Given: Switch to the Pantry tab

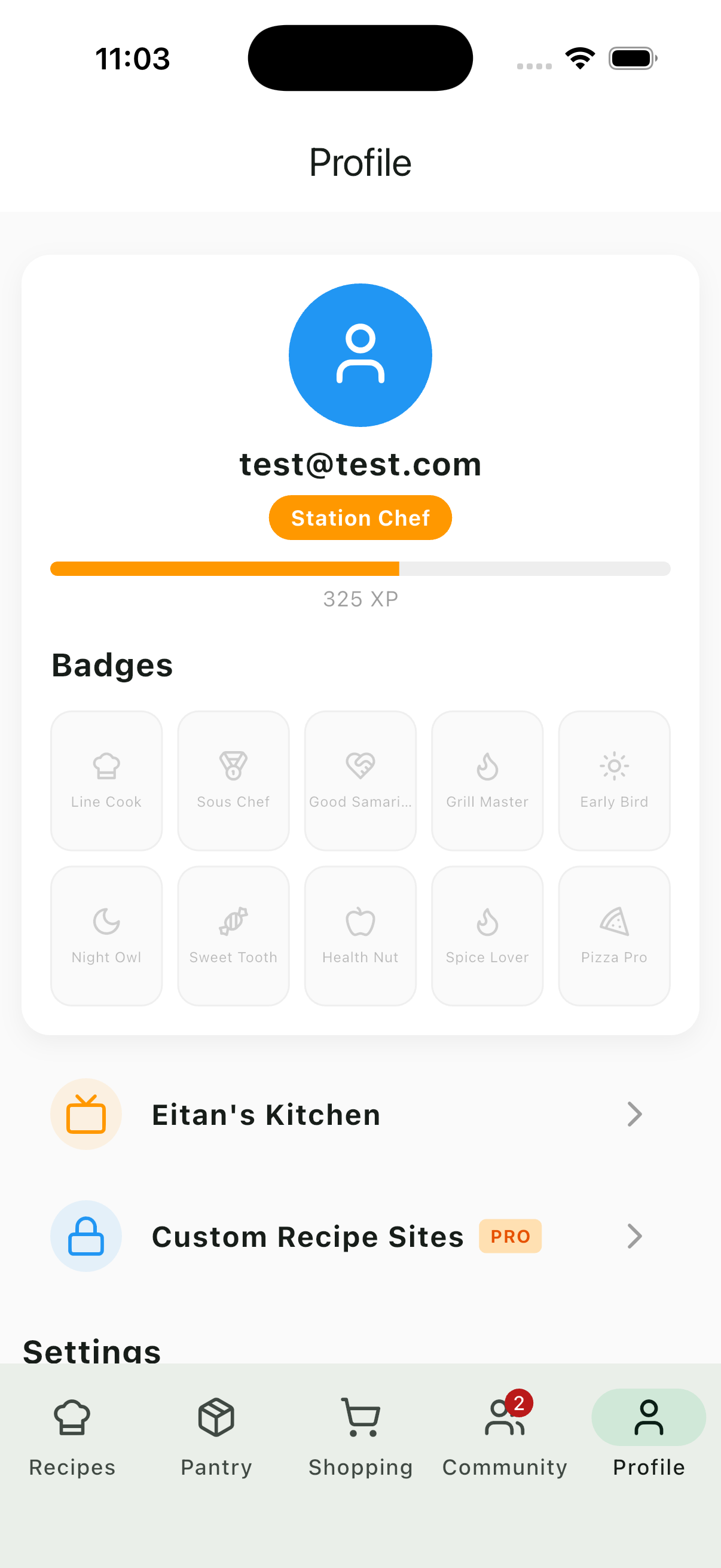Looking at the screenshot, I should [216, 1437].
